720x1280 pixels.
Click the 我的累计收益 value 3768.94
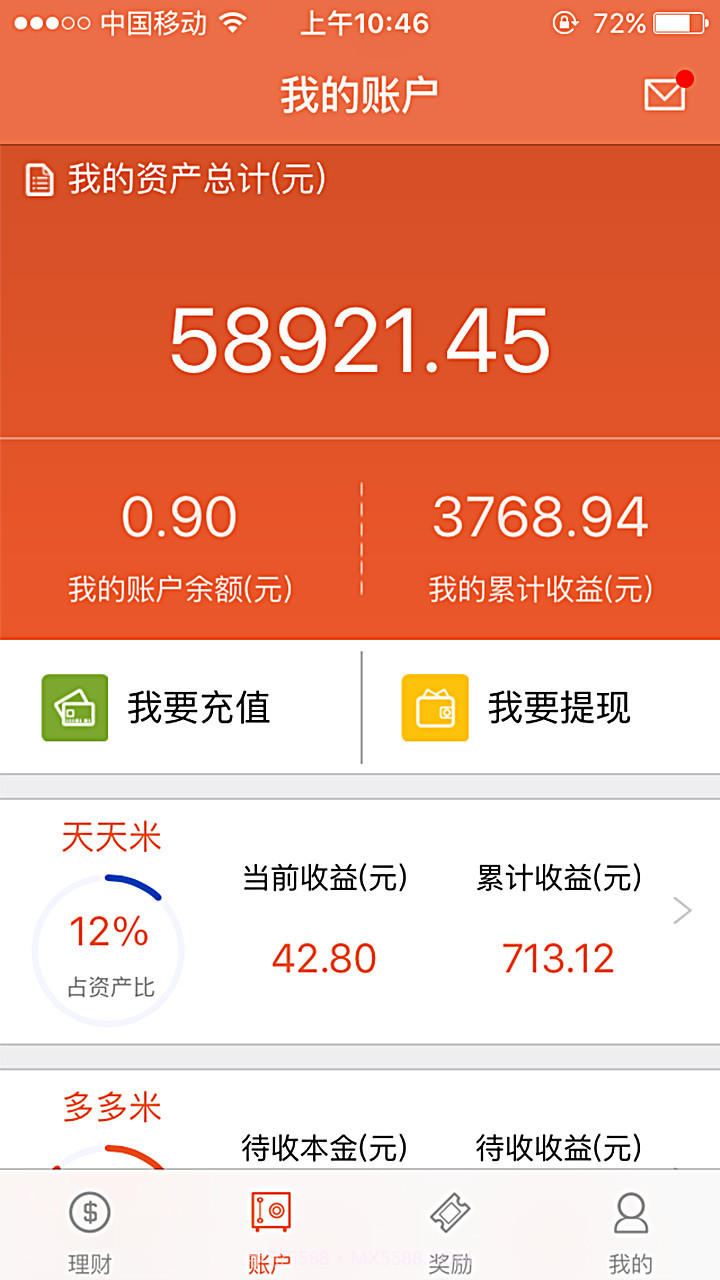(542, 516)
